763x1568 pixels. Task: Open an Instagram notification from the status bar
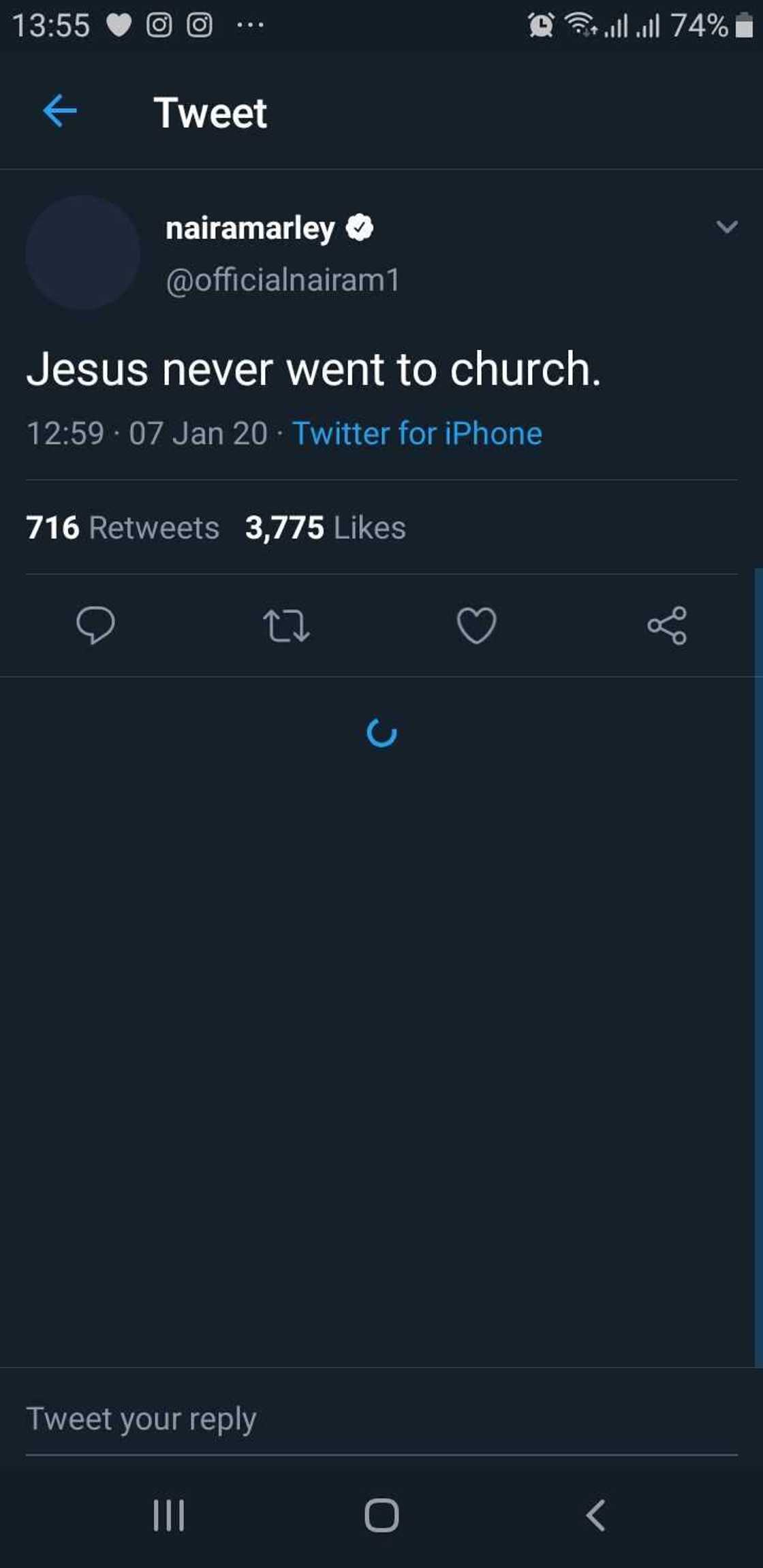(x=159, y=25)
